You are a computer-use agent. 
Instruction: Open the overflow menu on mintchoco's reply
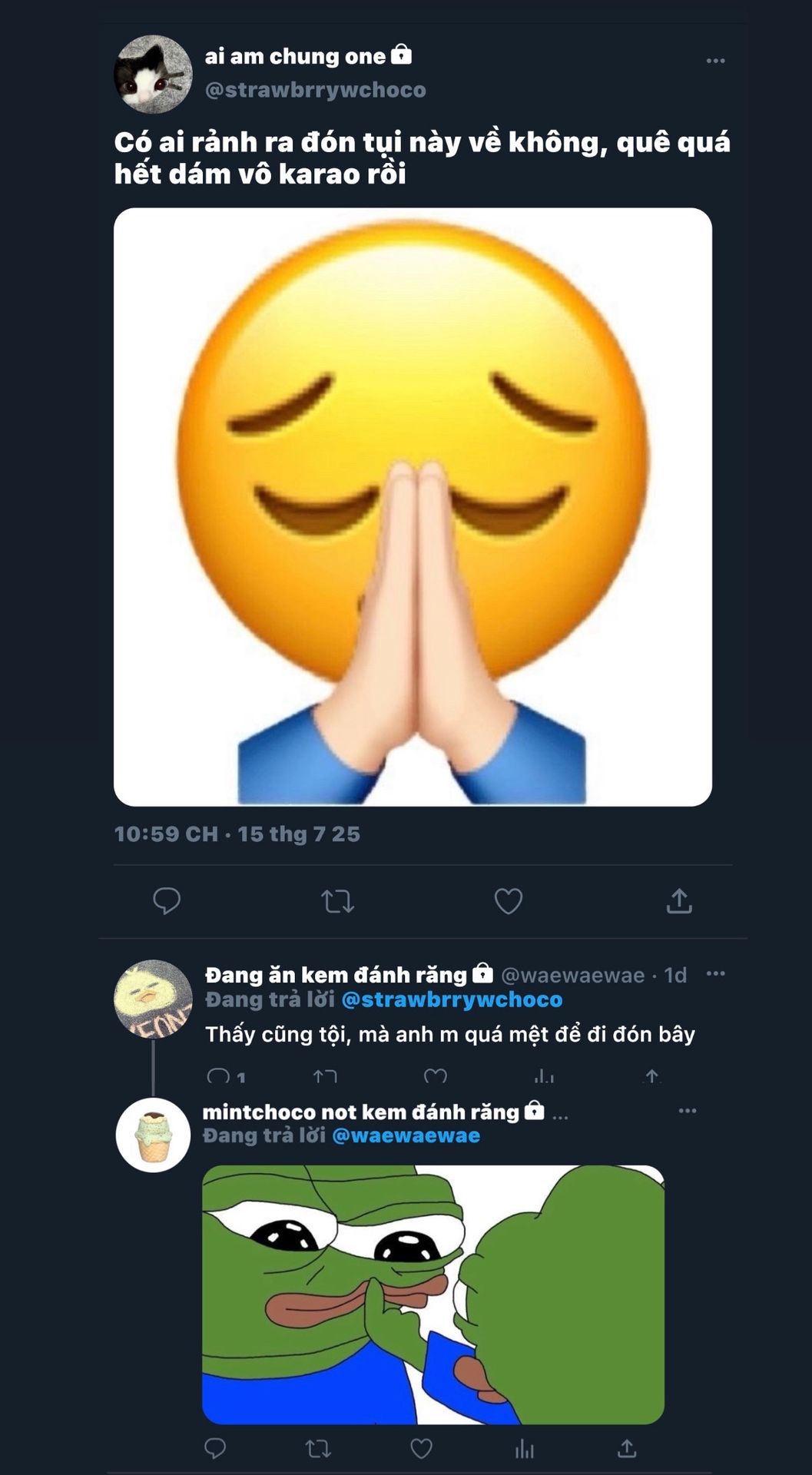coord(688,1110)
